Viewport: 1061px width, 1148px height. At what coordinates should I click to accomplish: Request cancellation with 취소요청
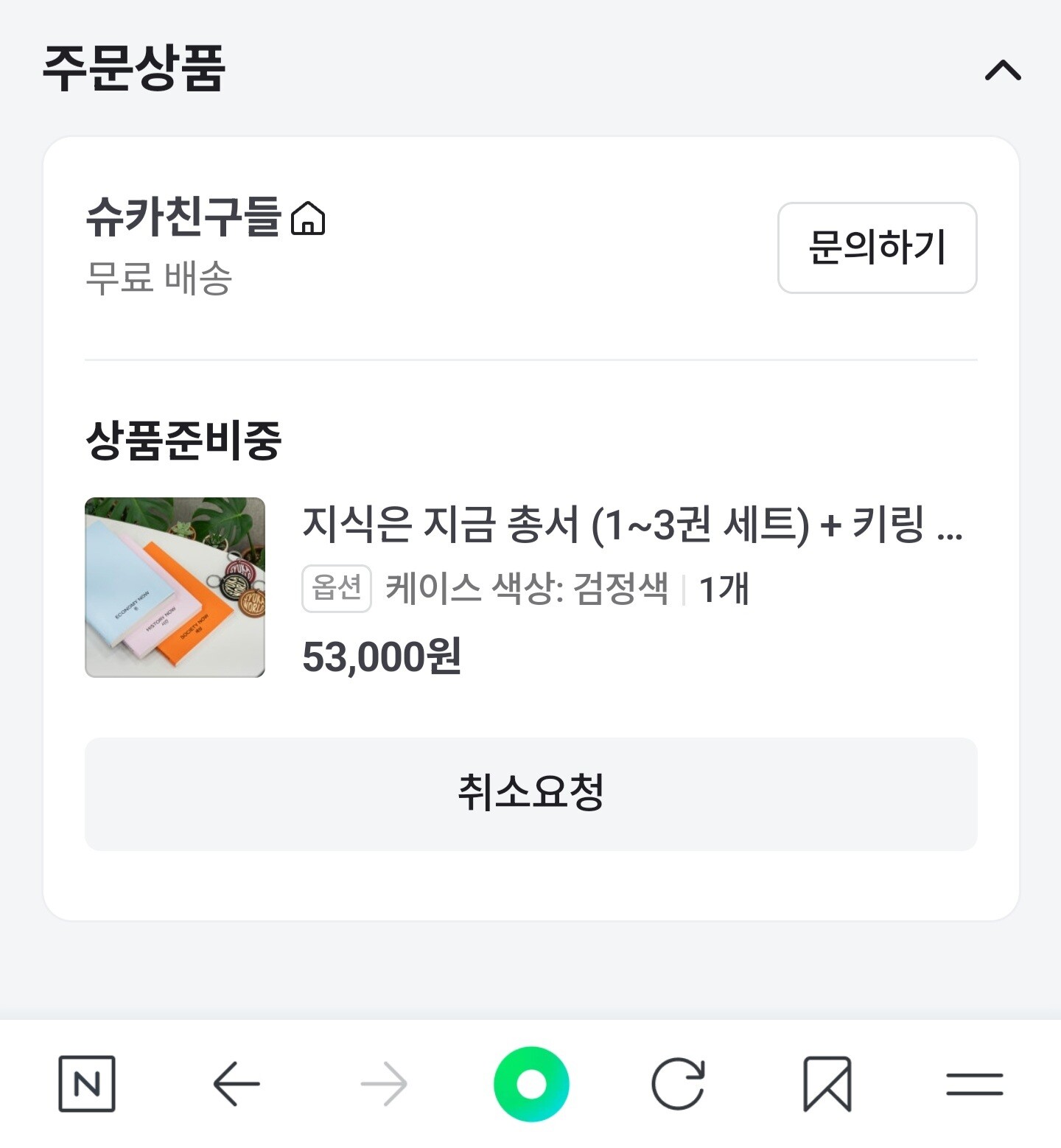point(530,794)
